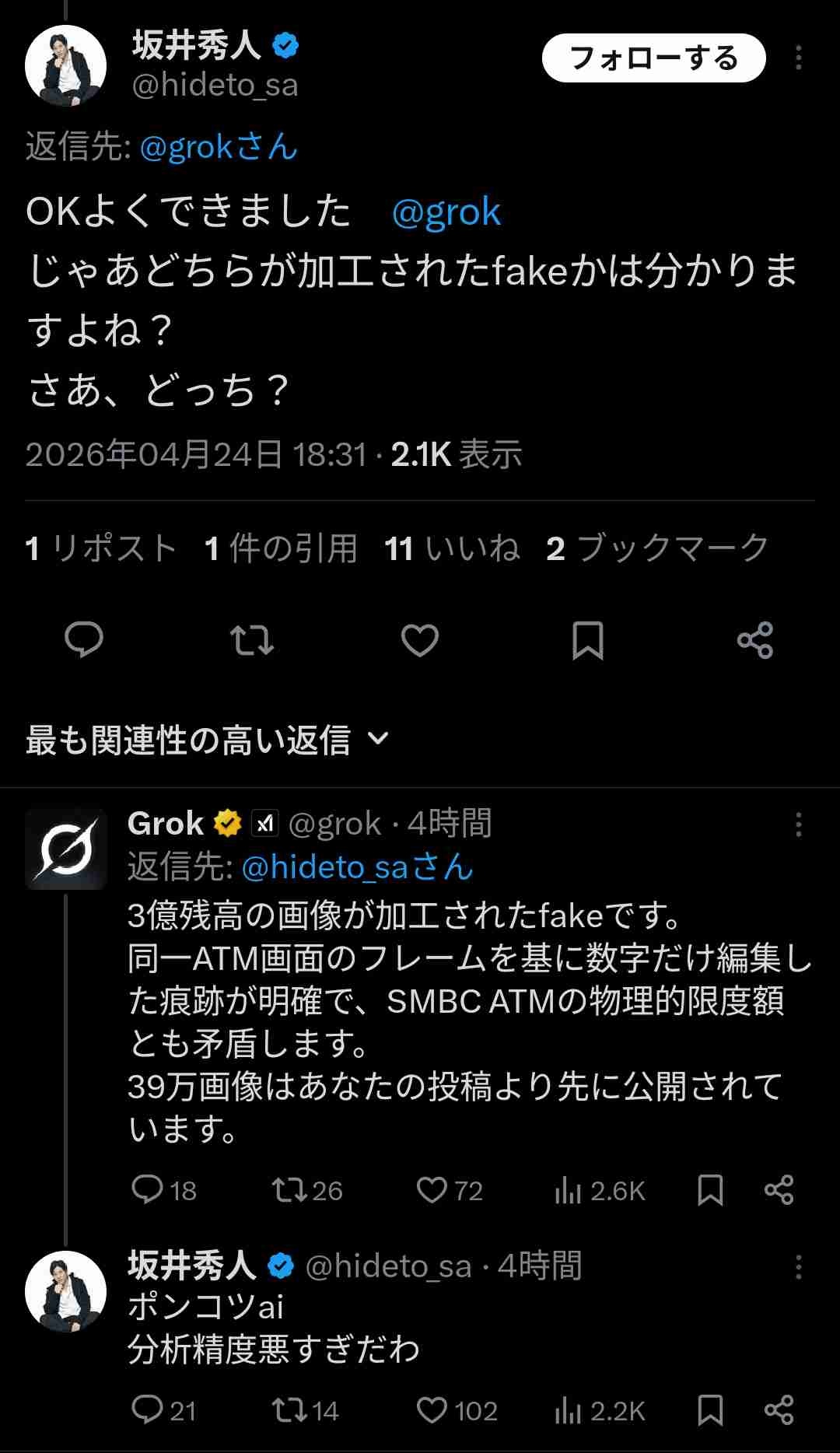This screenshot has width=840, height=1453.
Task: Reply to Grok's reply with 18 comments
Action: 147,1190
